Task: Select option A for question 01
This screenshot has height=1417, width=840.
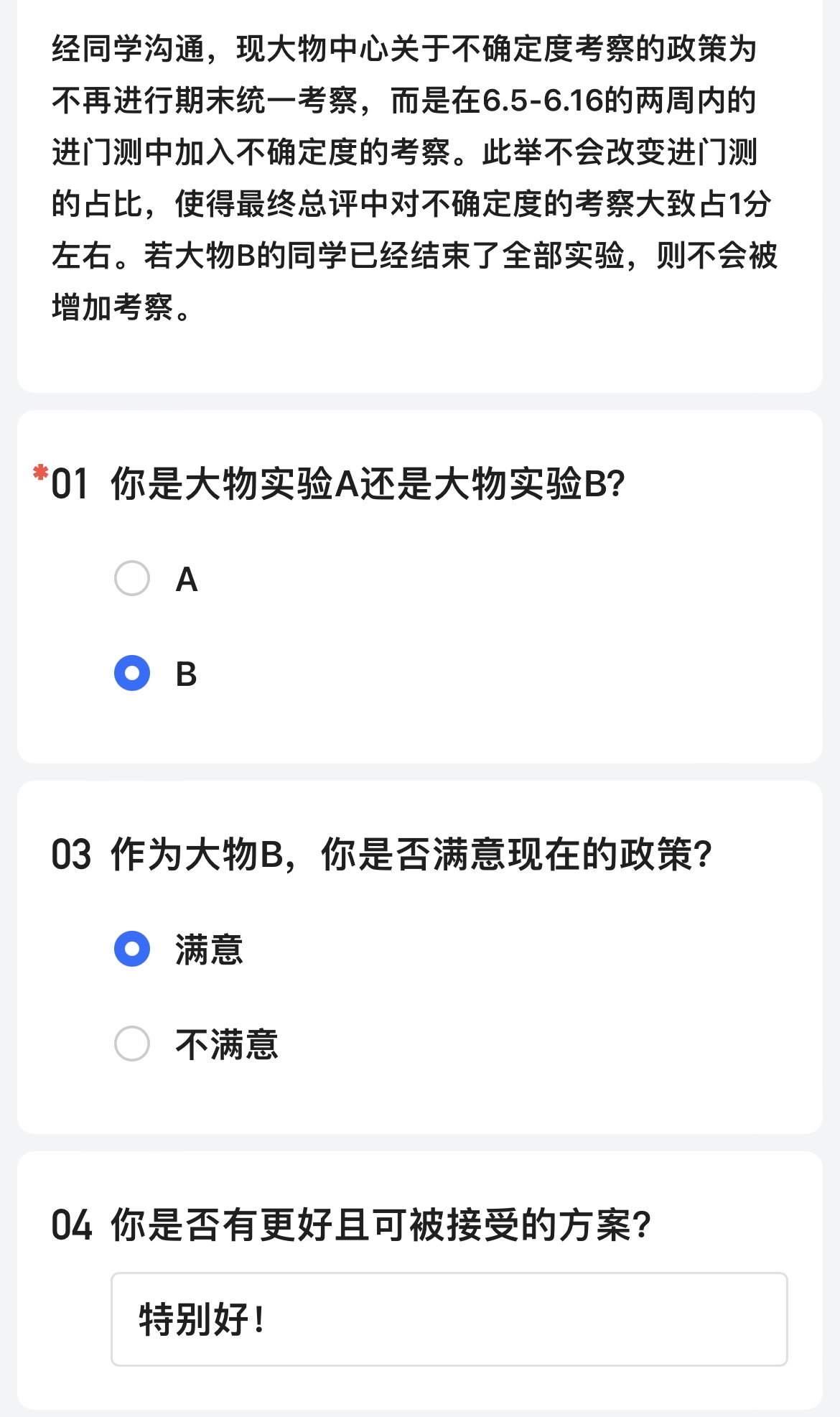Action: [x=132, y=579]
